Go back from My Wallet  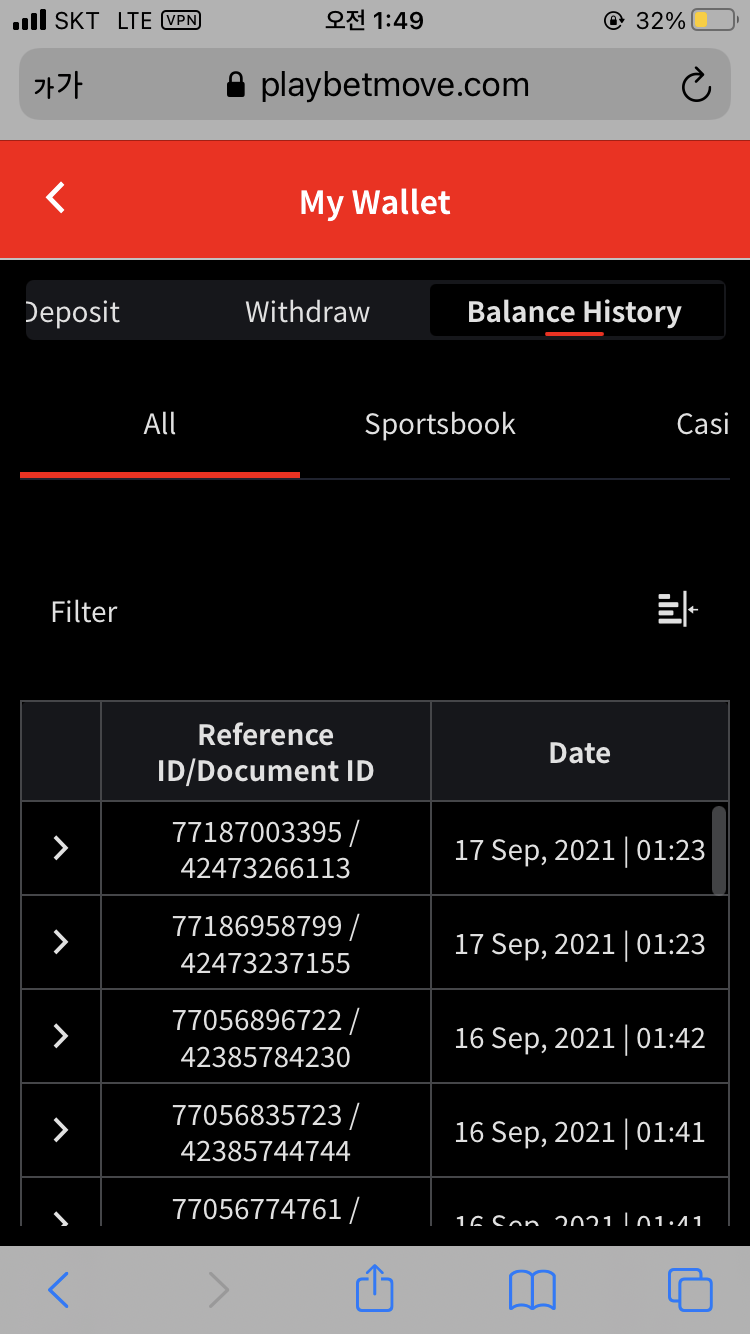pos(56,198)
